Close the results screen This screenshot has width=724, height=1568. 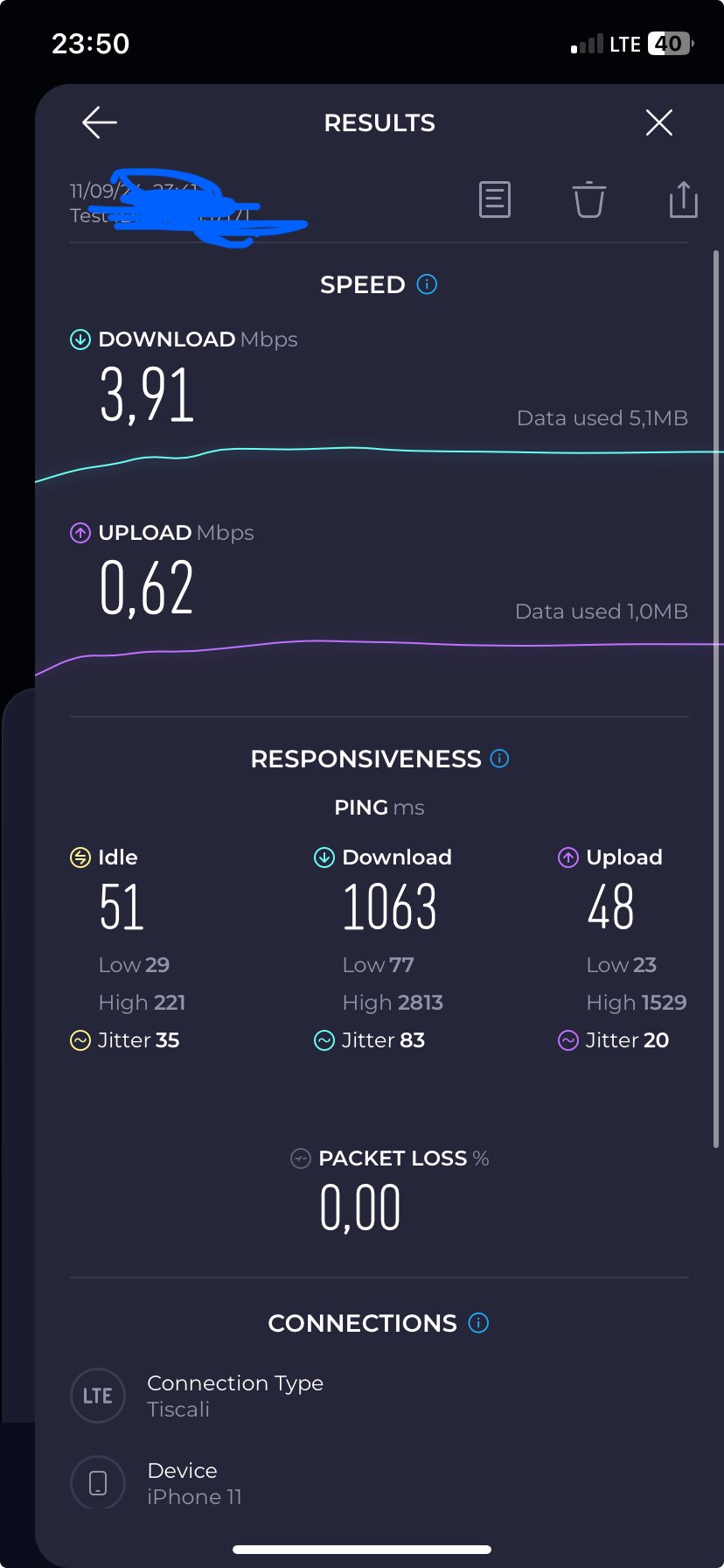[x=658, y=122]
